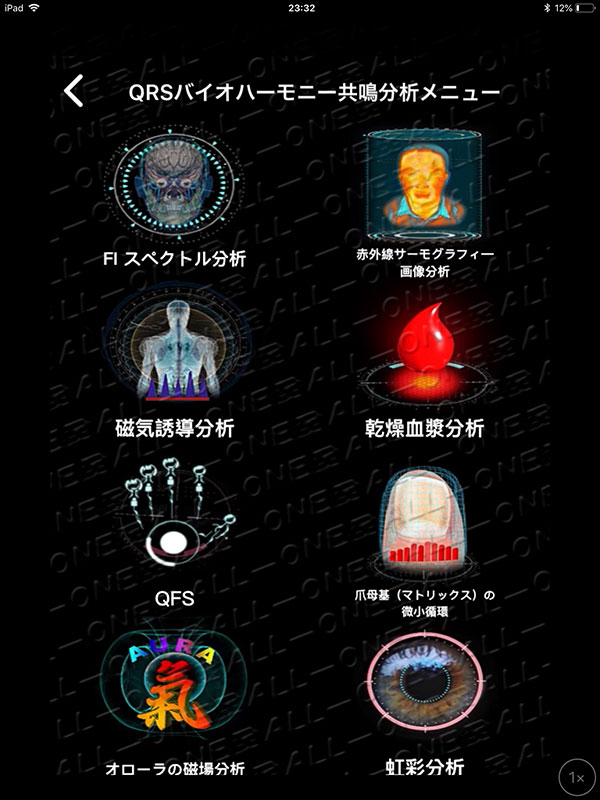Open 乾燥血漿分析
Viewport: 600px width, 800px height.
pyautogui.click(x=425, y=360)
